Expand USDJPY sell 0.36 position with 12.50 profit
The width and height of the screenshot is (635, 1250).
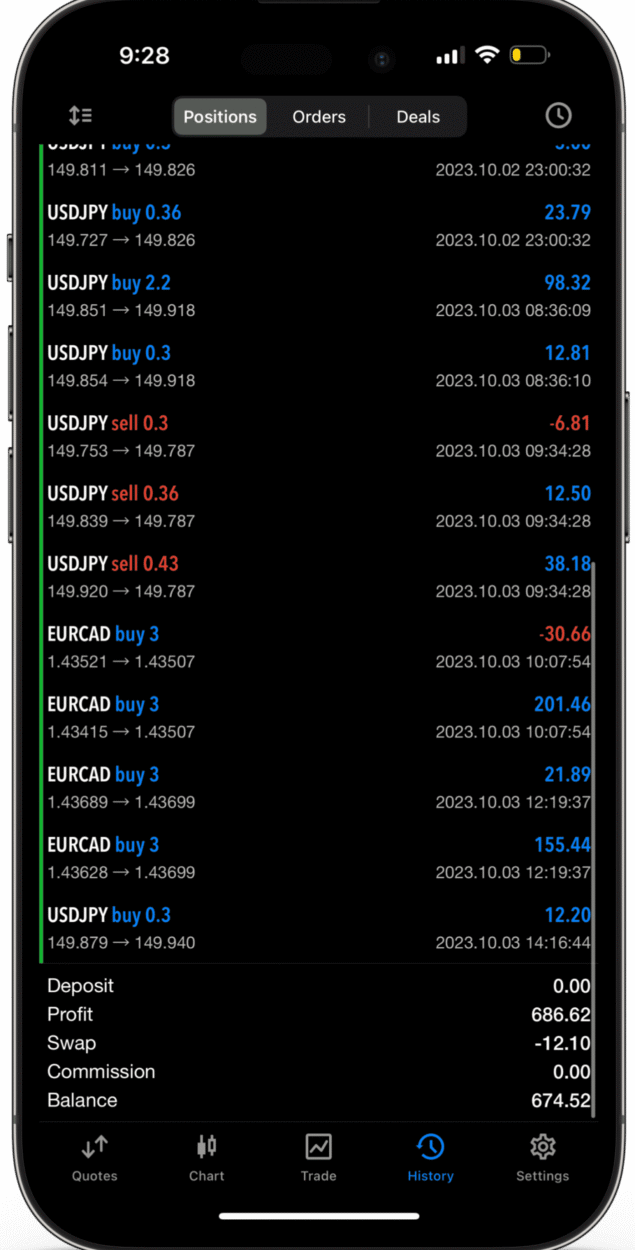click(318, 507)
